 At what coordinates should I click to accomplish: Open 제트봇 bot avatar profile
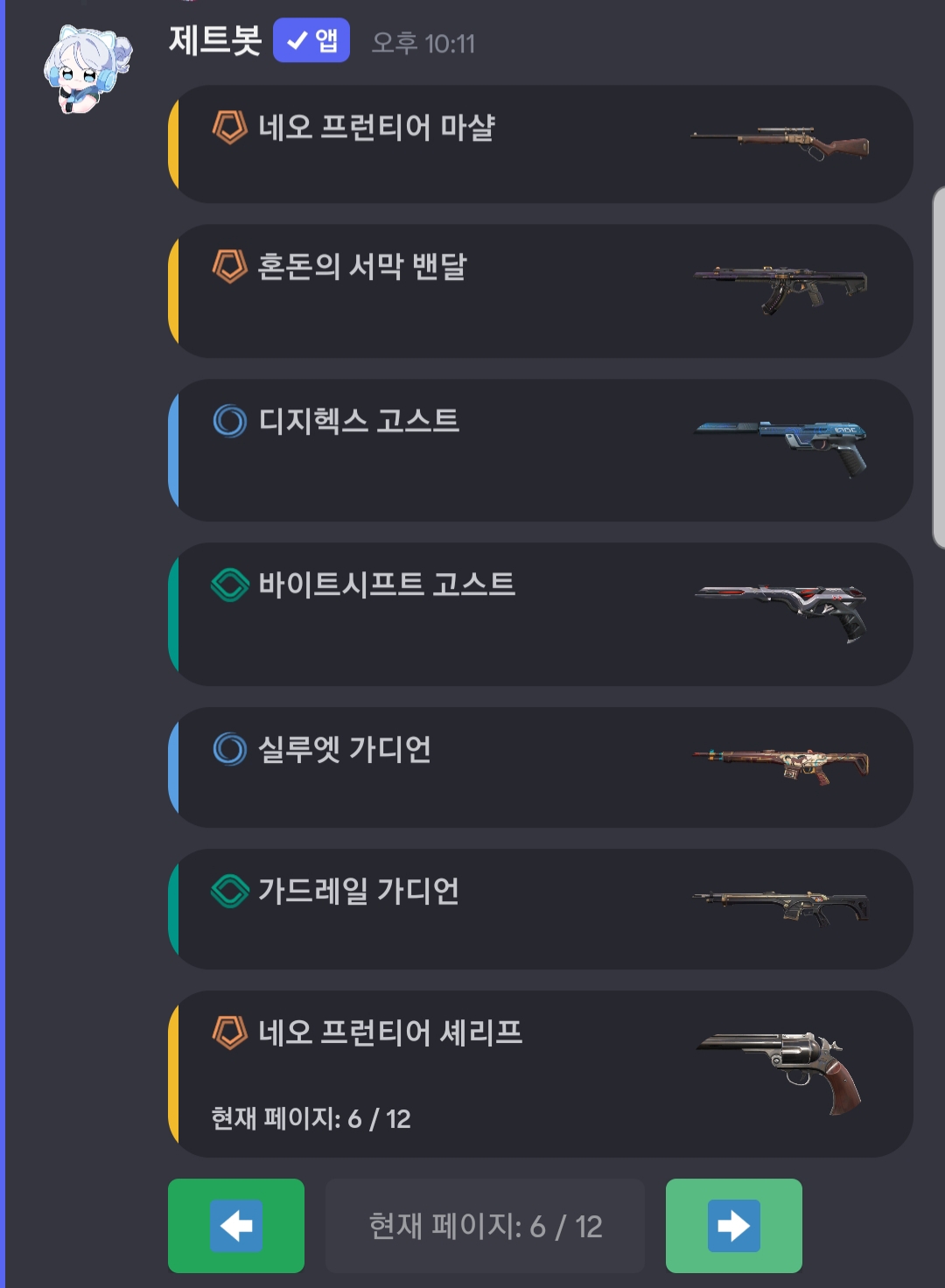click(86, 70)
